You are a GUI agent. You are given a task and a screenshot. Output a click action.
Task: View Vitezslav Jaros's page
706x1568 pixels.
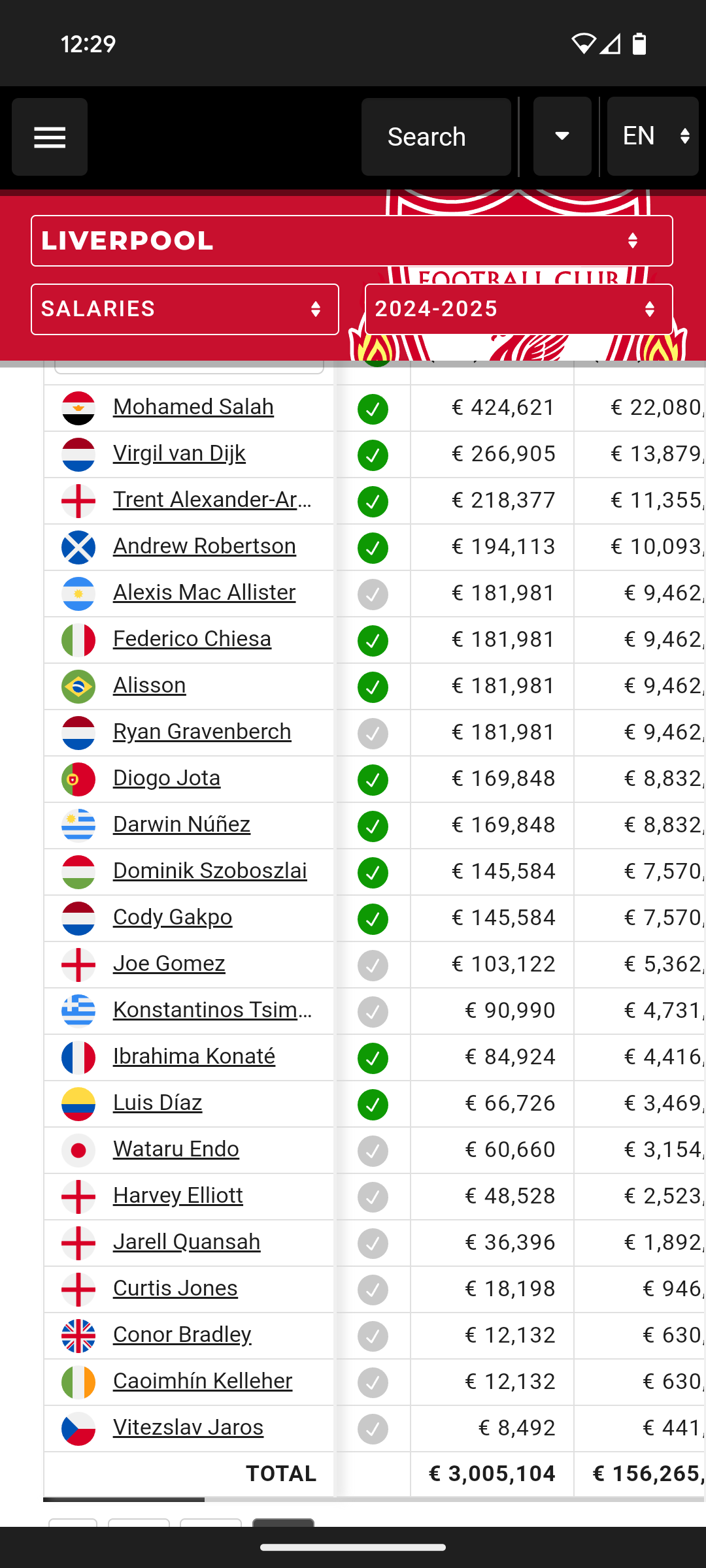[x=188, y=1428]
